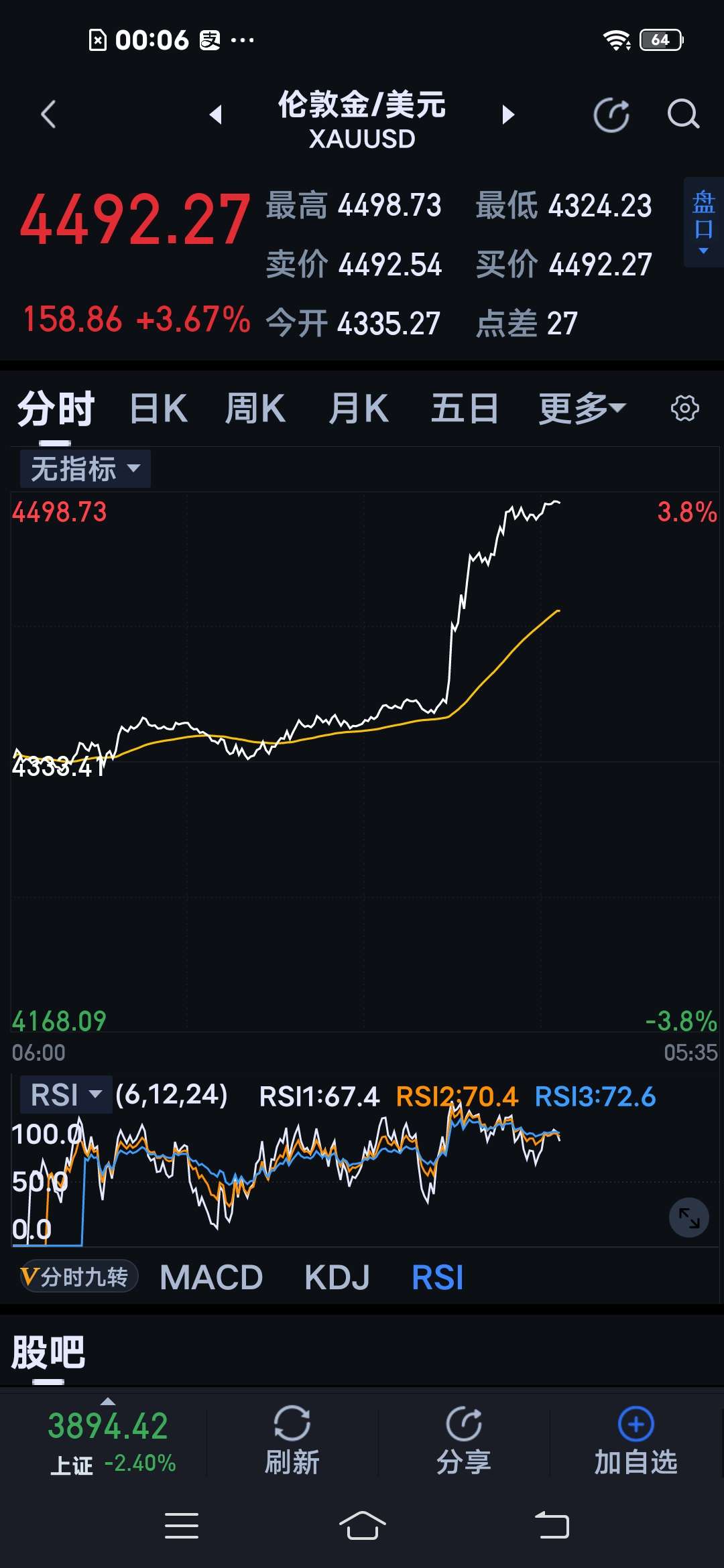Switch to the 周K chart tab
The height and width of the screenshot is (1568, 724).
click(x=255, y=409)
